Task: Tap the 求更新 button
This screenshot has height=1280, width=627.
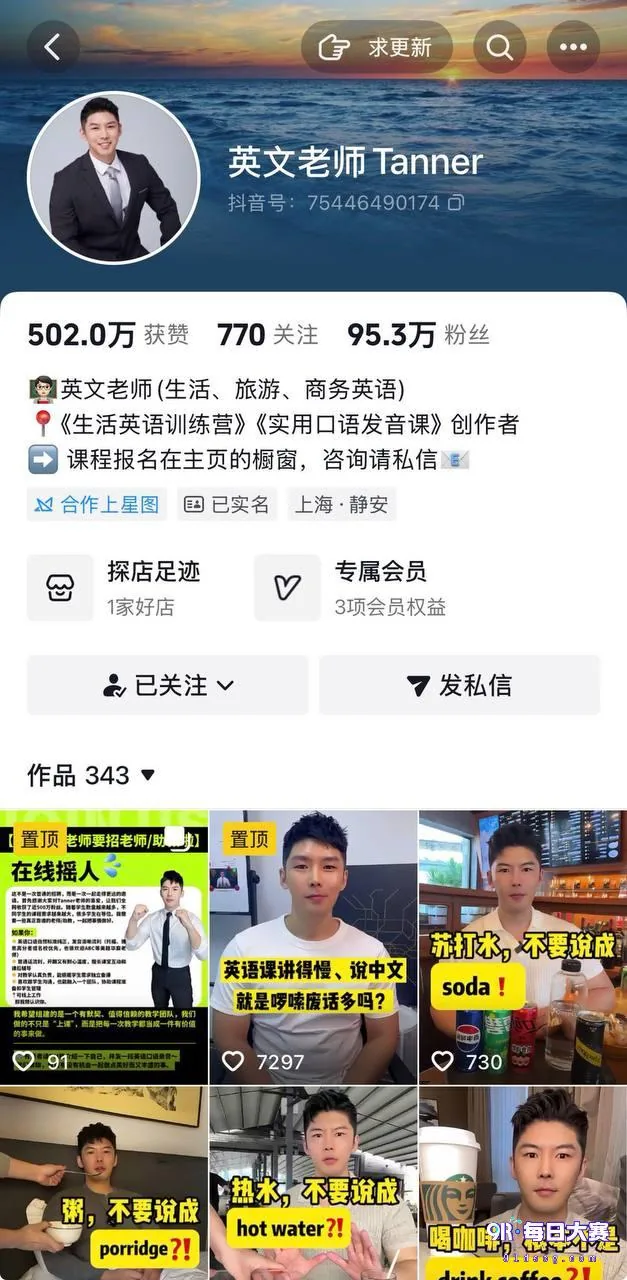Action: tap(377, 47)
